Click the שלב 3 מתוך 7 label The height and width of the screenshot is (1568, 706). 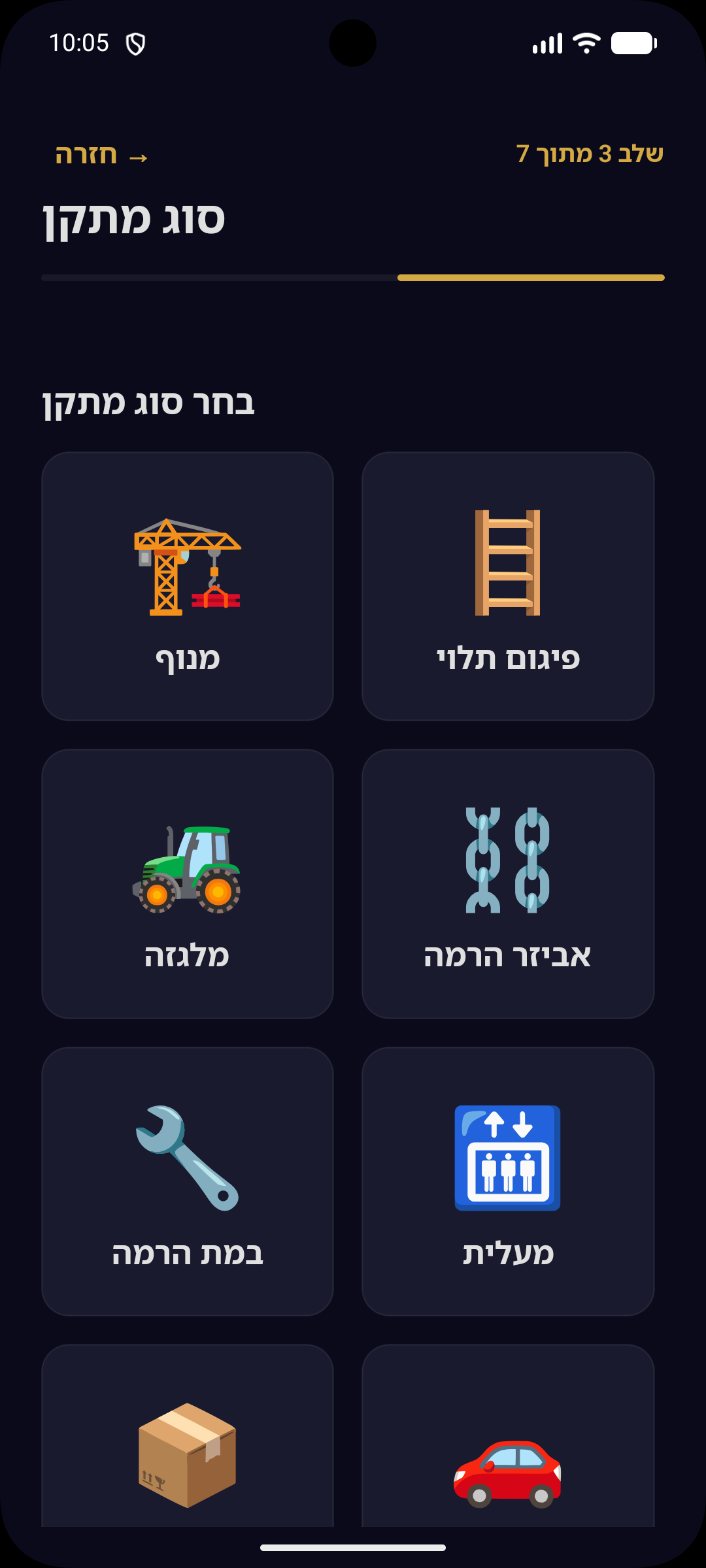[x=588, y=154]
